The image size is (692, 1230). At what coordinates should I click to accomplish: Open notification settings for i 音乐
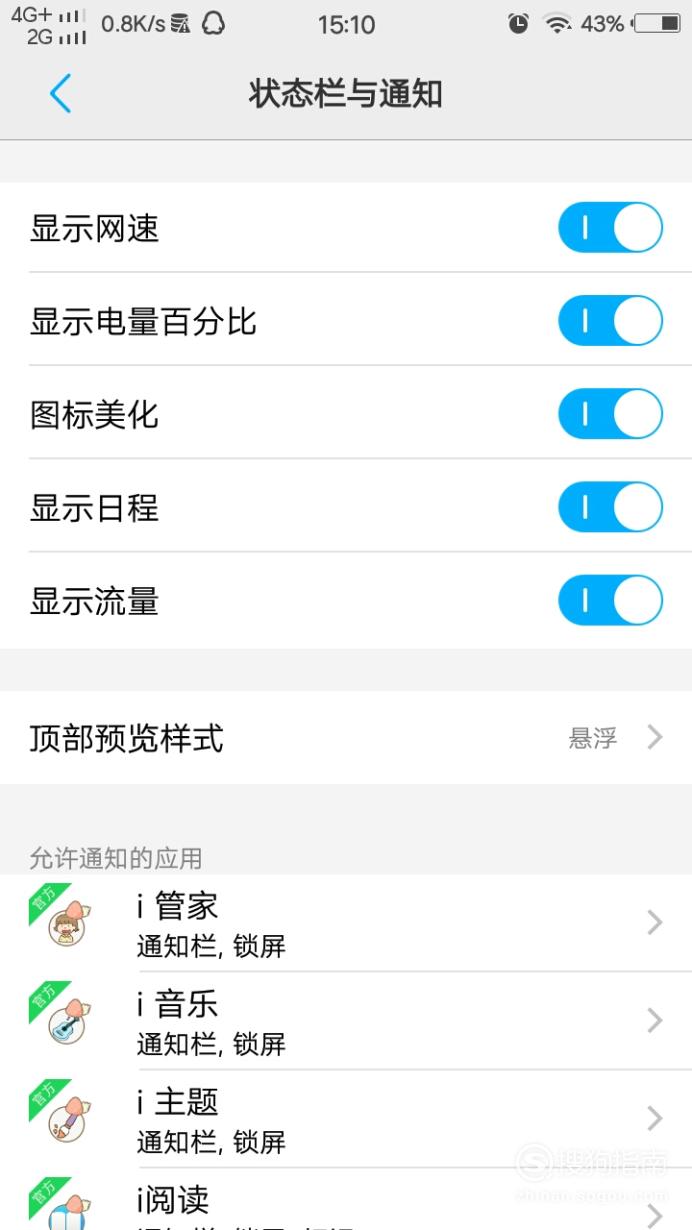point(346,1020)
